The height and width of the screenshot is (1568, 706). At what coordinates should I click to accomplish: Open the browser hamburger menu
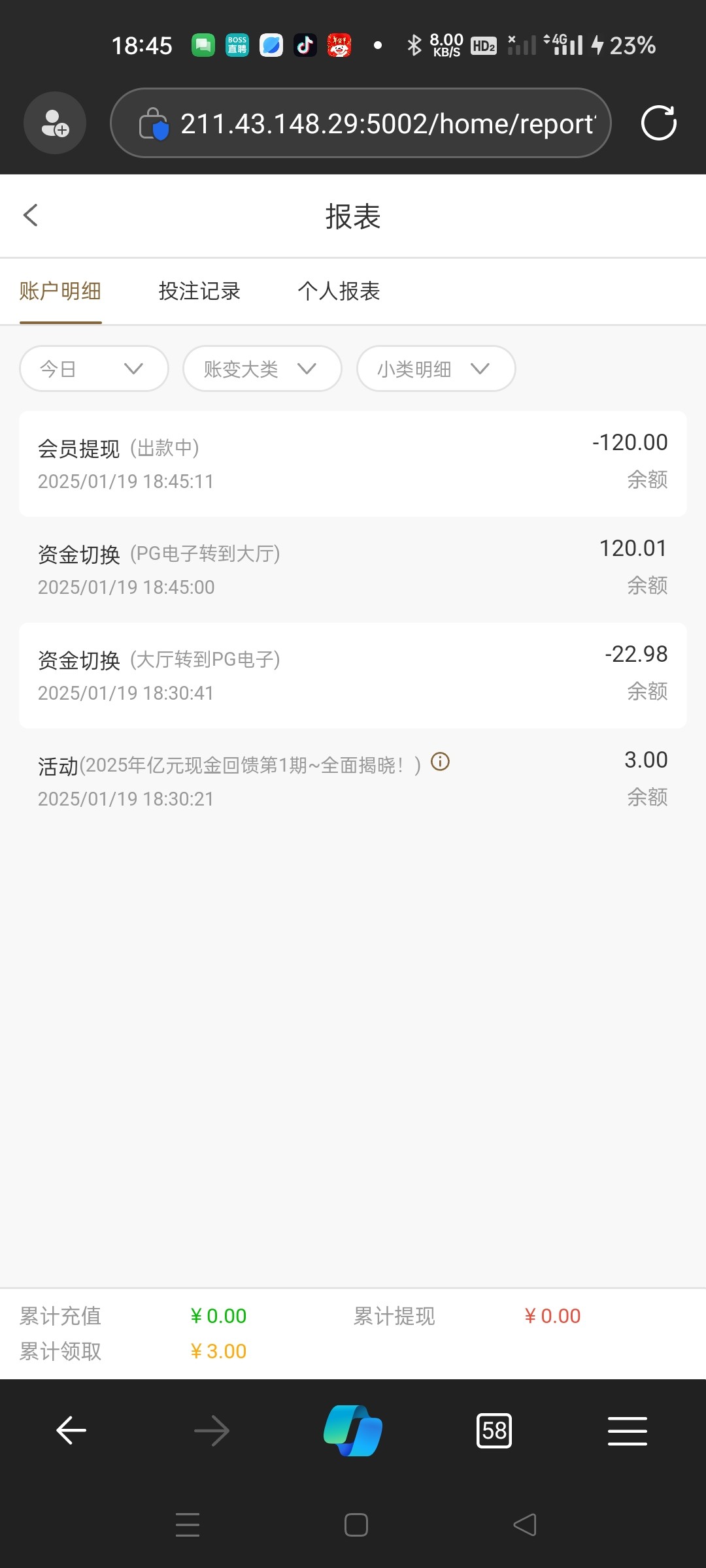(x=628, y=1431)
